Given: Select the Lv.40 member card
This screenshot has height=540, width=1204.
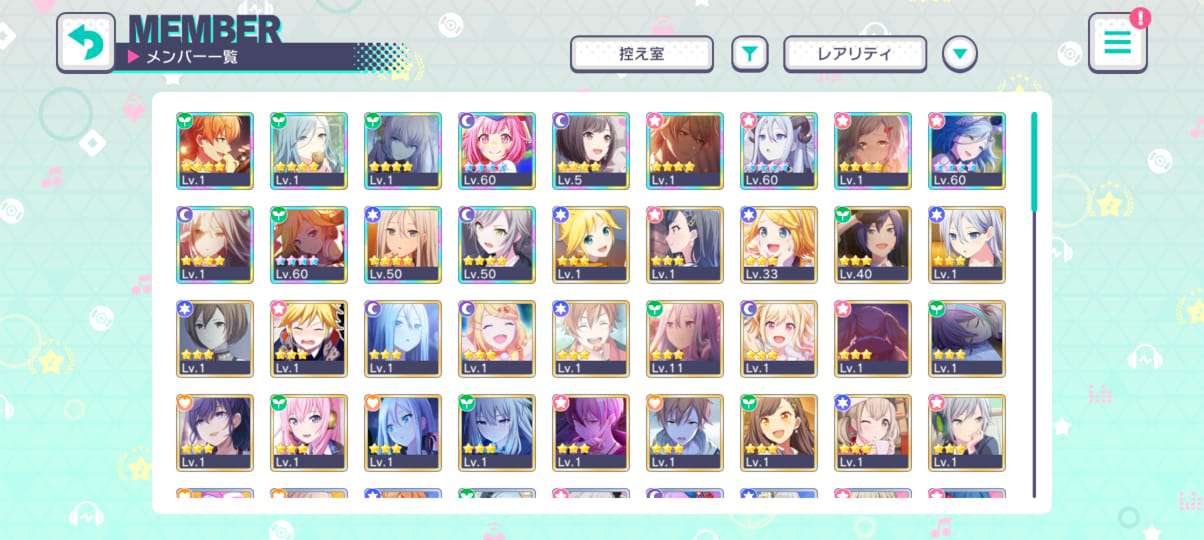Looking at the screenshot, I should coord(873,245).
